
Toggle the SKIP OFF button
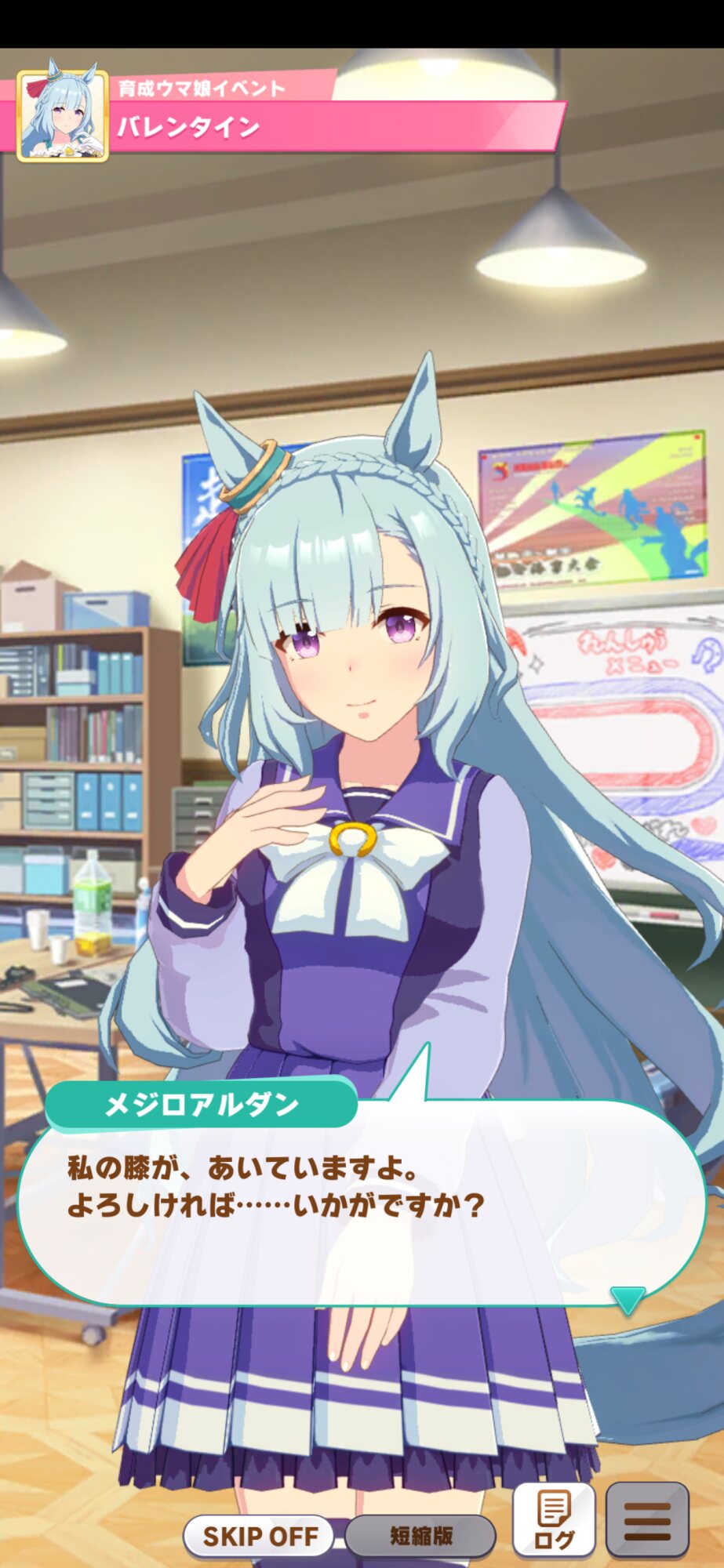tap(260, 1536)
